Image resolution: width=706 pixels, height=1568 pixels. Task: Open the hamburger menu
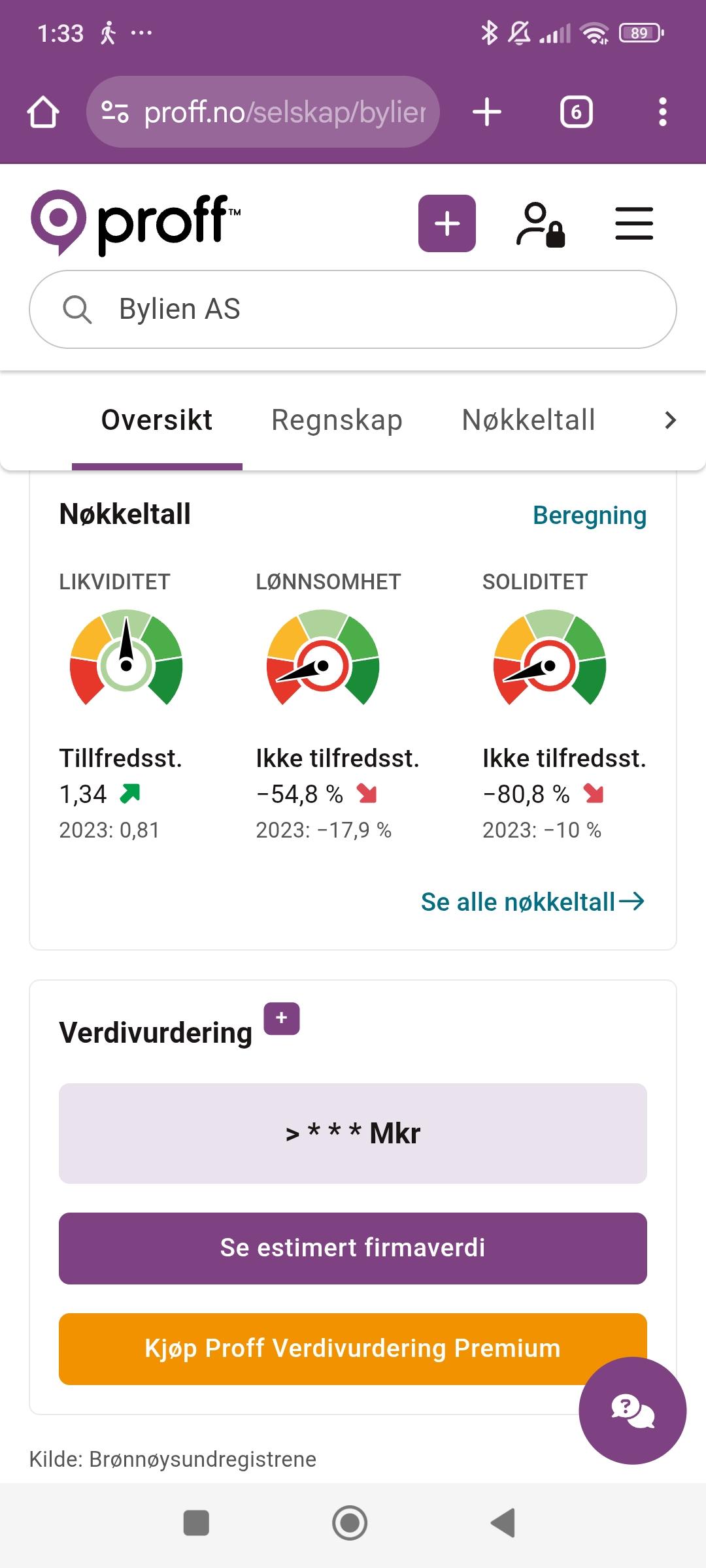[634, 223]
